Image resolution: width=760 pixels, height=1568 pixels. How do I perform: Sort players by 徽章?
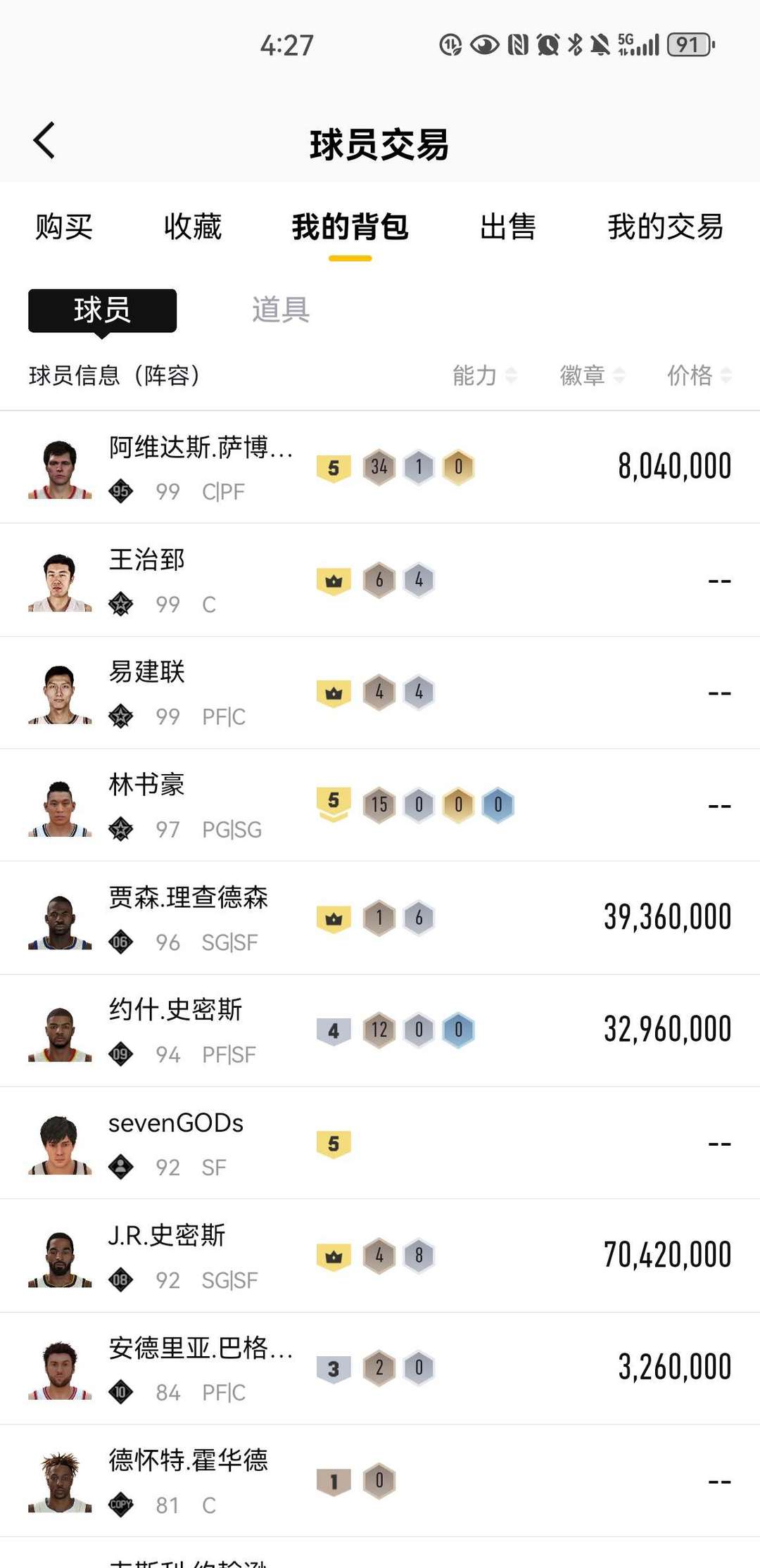click(592, 376)
